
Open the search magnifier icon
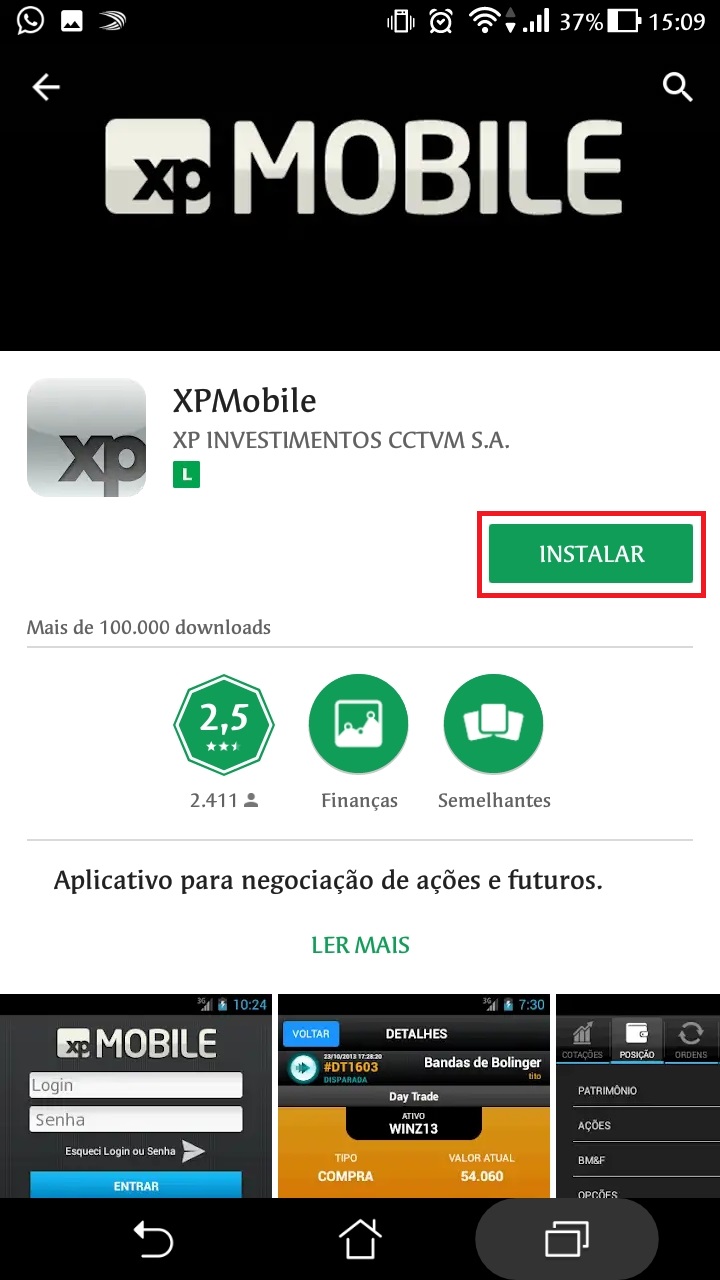point(677,88)
